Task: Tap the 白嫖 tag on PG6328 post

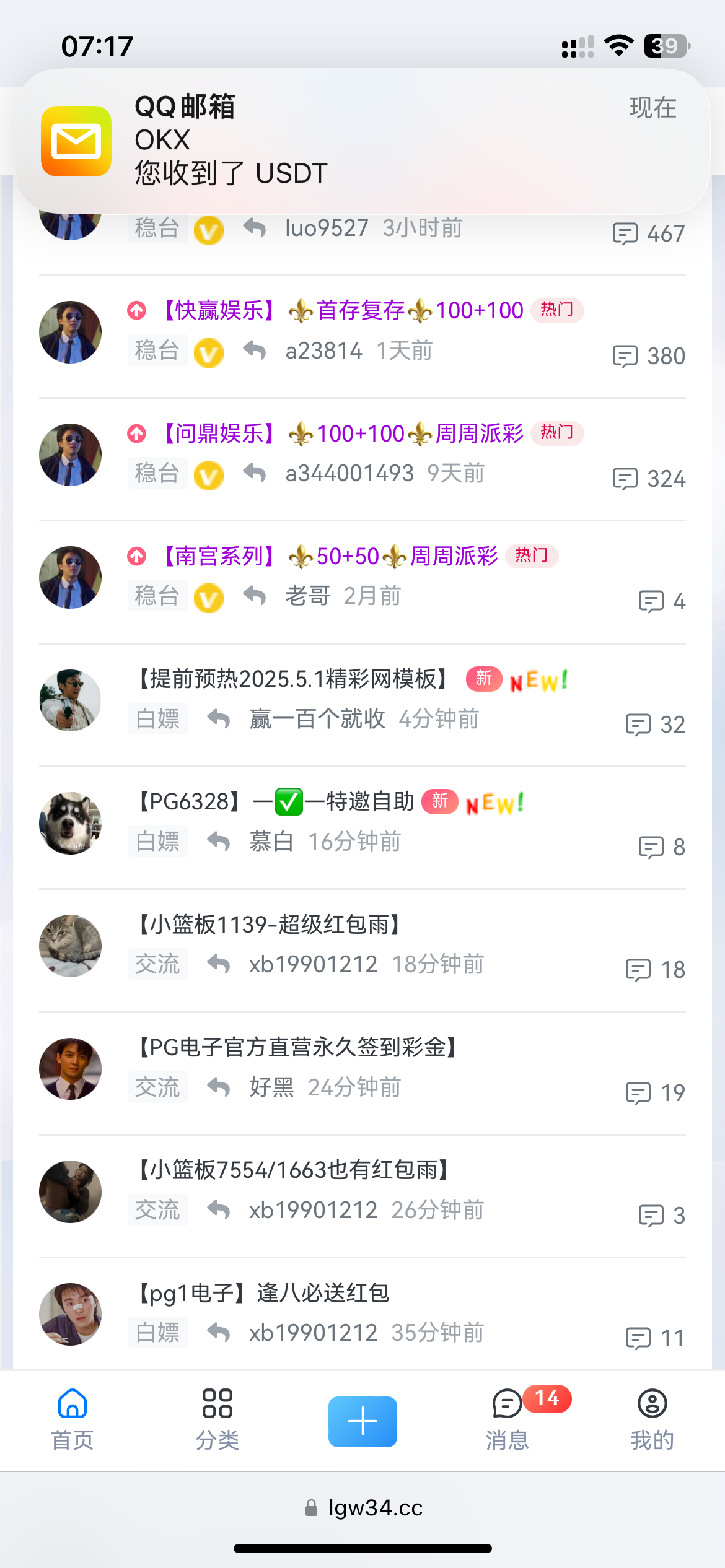Action: point(157,842)
